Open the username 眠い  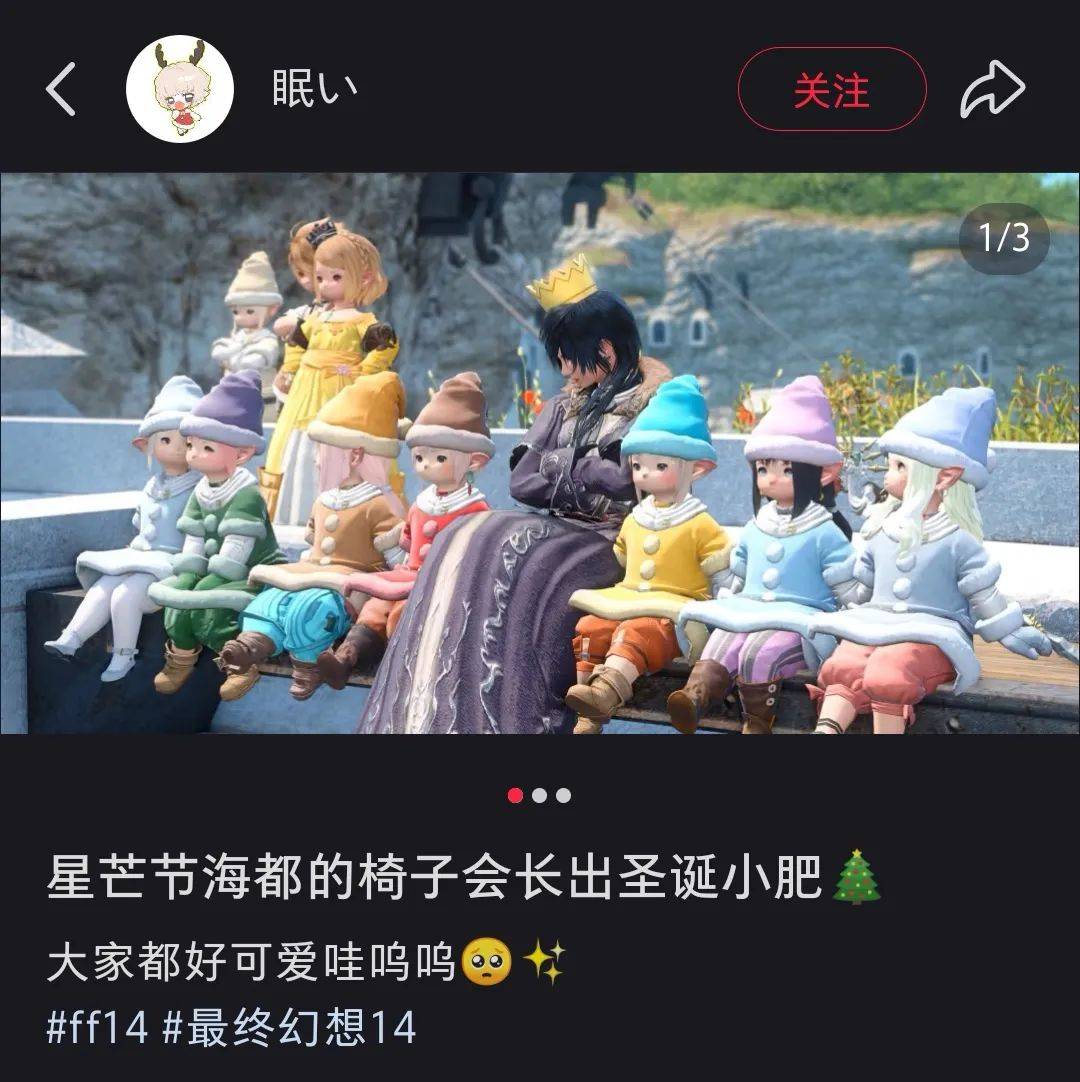[x=315, y=90]
